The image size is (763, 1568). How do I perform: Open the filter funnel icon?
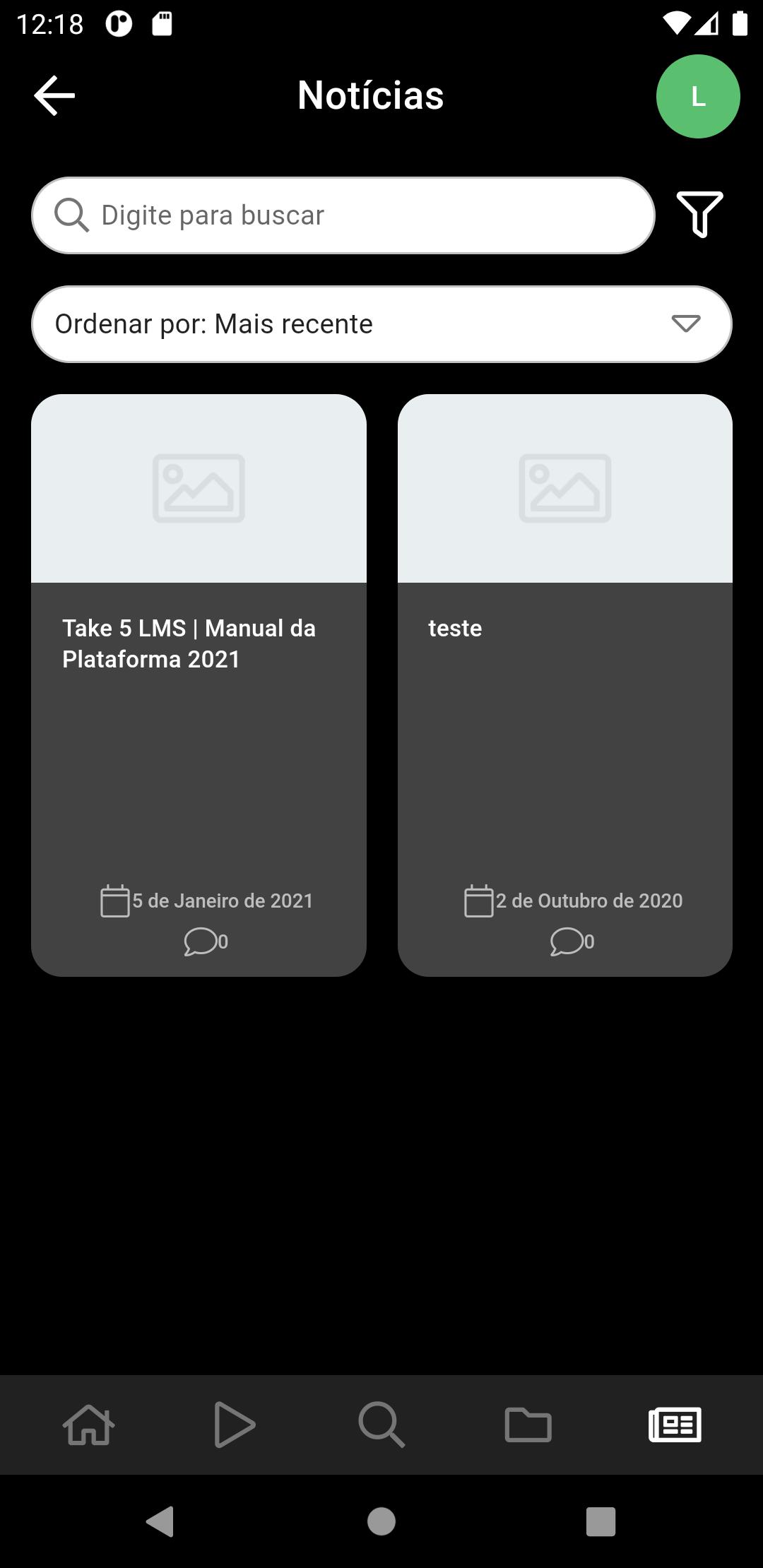click(x=699, y=214)
